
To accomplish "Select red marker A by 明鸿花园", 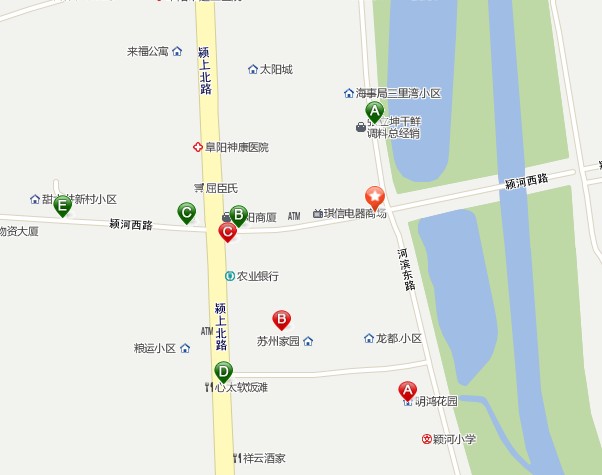I will click(407, 390).
